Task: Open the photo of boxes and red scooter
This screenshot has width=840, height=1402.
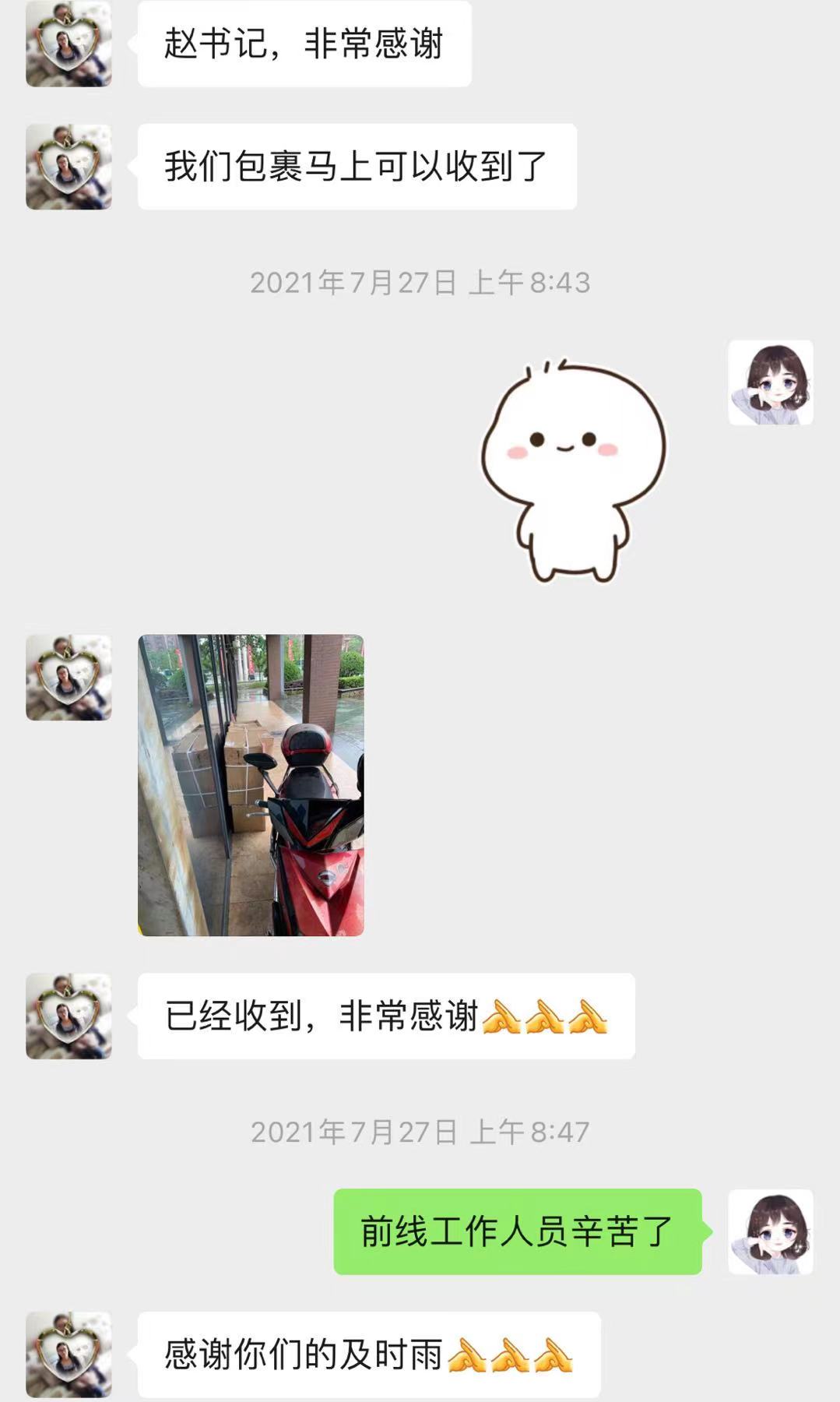Action: click(251, 784)
